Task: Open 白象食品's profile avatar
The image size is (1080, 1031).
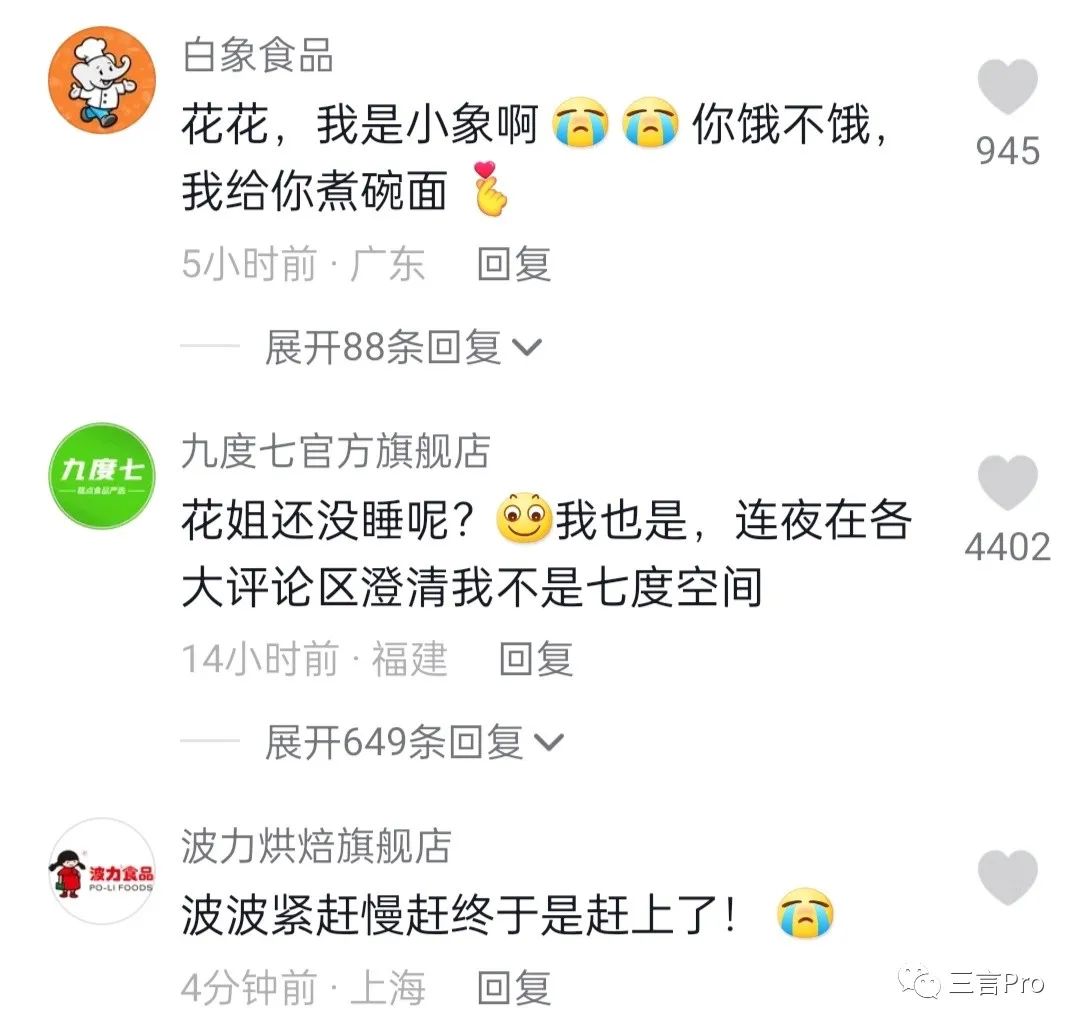Action: 103,81
